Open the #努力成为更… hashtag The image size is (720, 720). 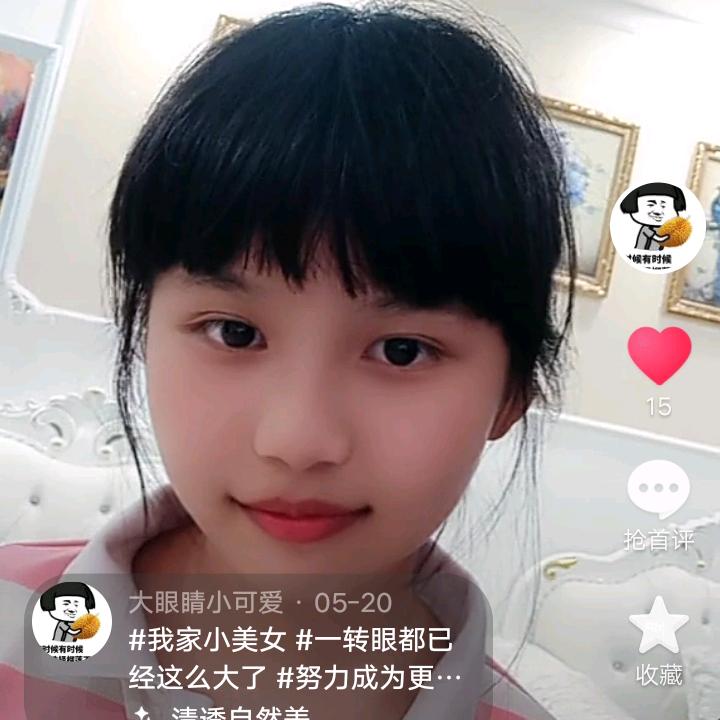[369, 677]
